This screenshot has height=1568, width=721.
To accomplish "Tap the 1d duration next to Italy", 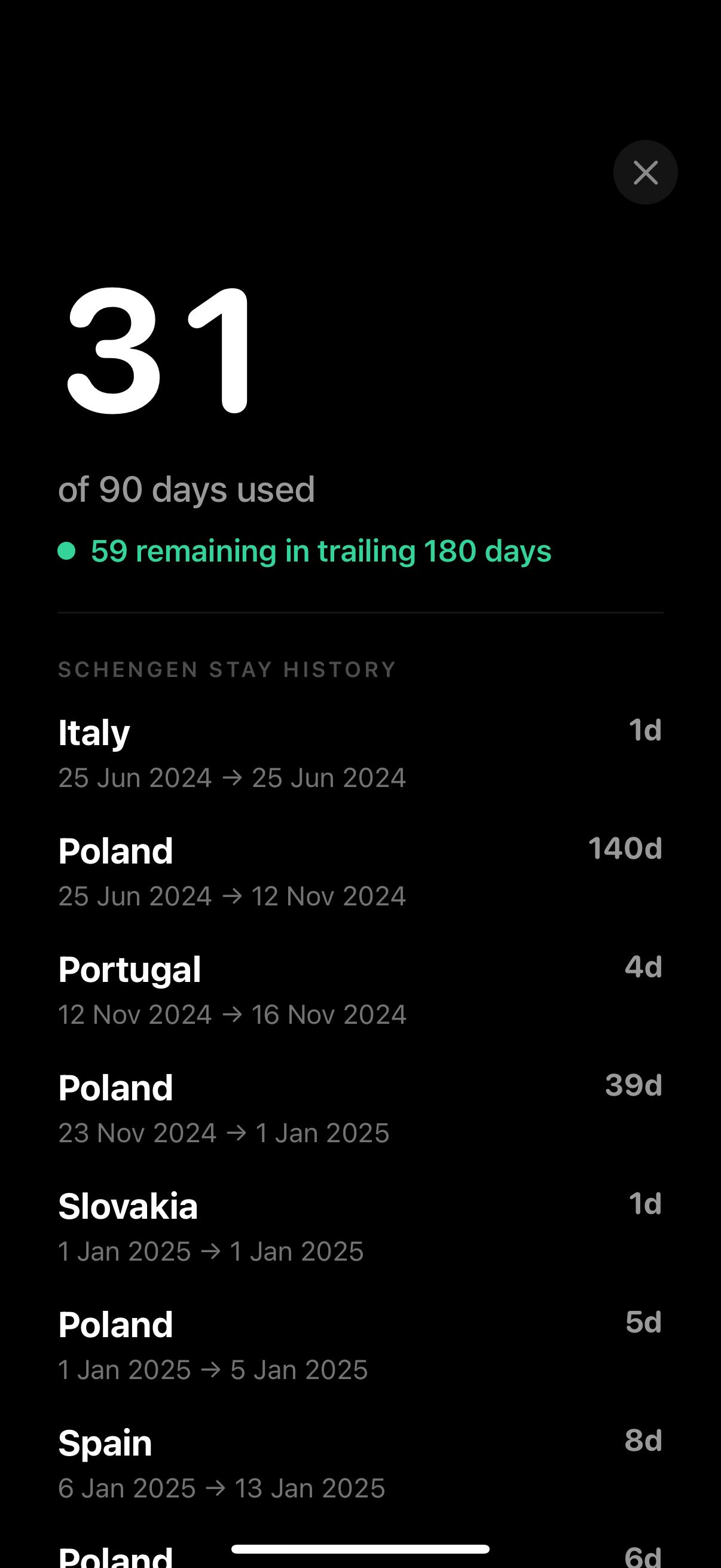I will coord(646,730).
